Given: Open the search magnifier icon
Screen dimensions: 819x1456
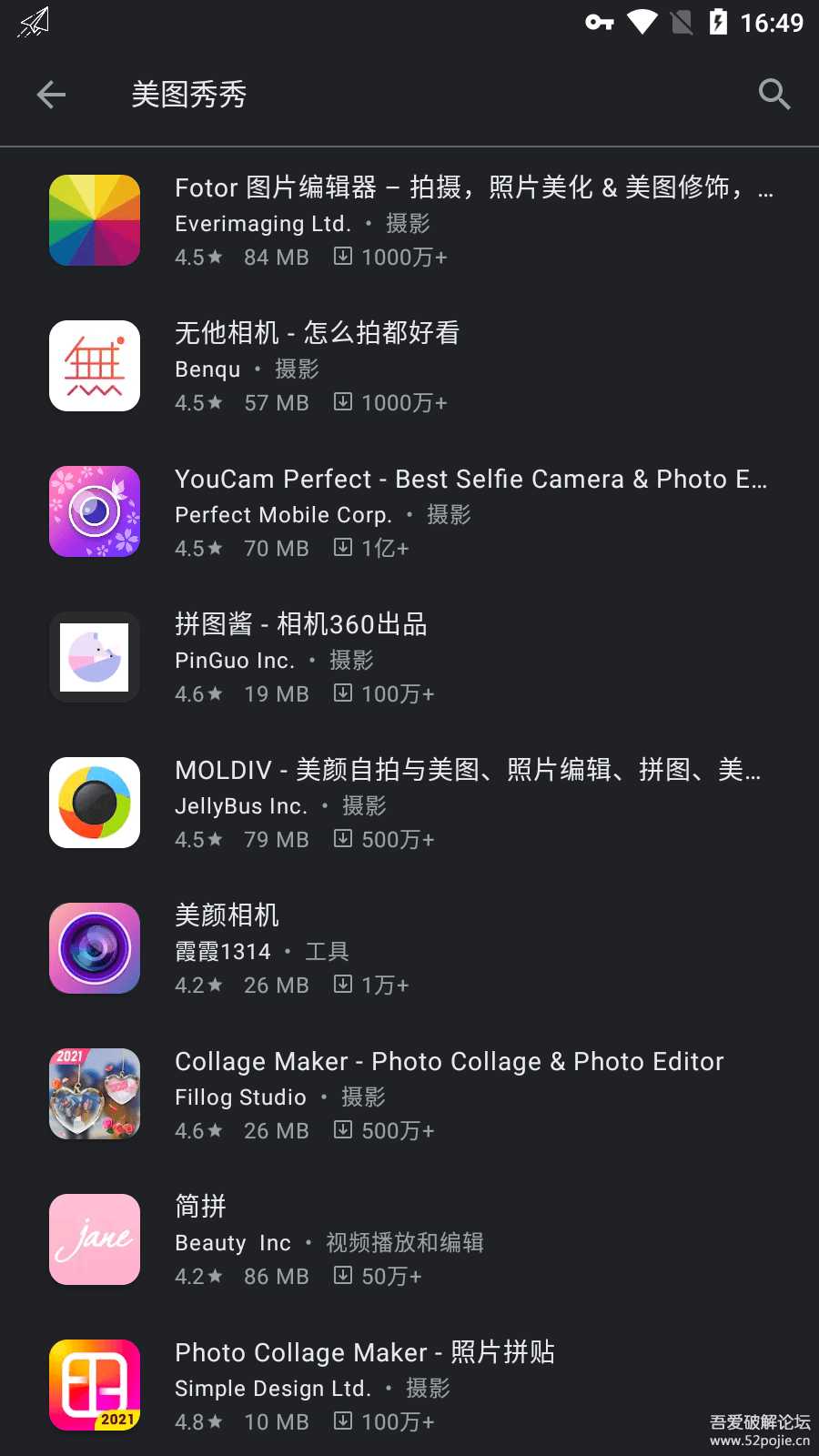Looking at the screenshot, I should (773, 95).
